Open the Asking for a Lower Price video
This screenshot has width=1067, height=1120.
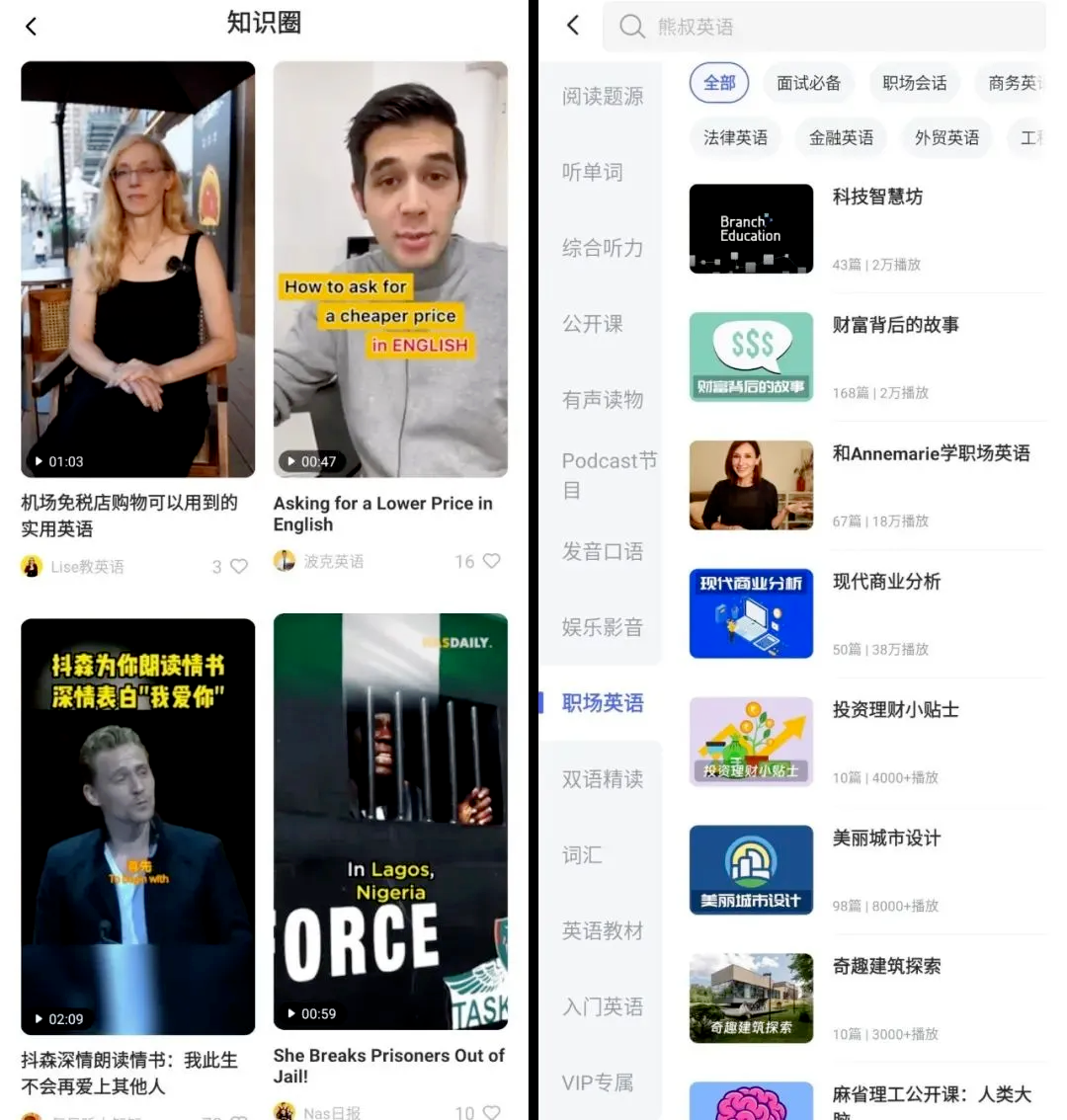coord(390,270)
